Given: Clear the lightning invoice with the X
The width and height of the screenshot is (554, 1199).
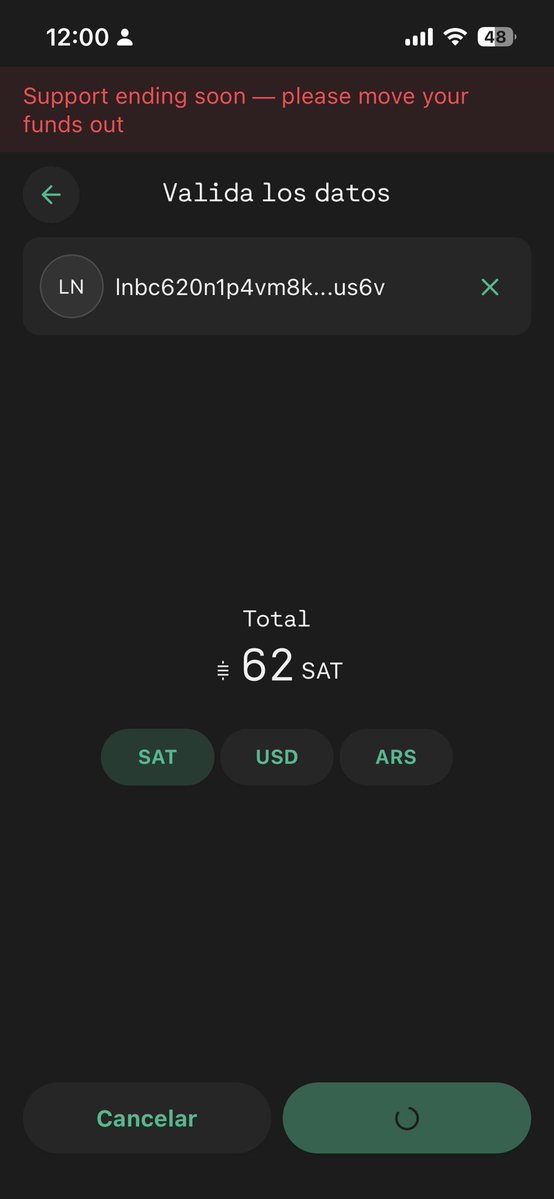Looking at the screenshot, I should 490,287.
